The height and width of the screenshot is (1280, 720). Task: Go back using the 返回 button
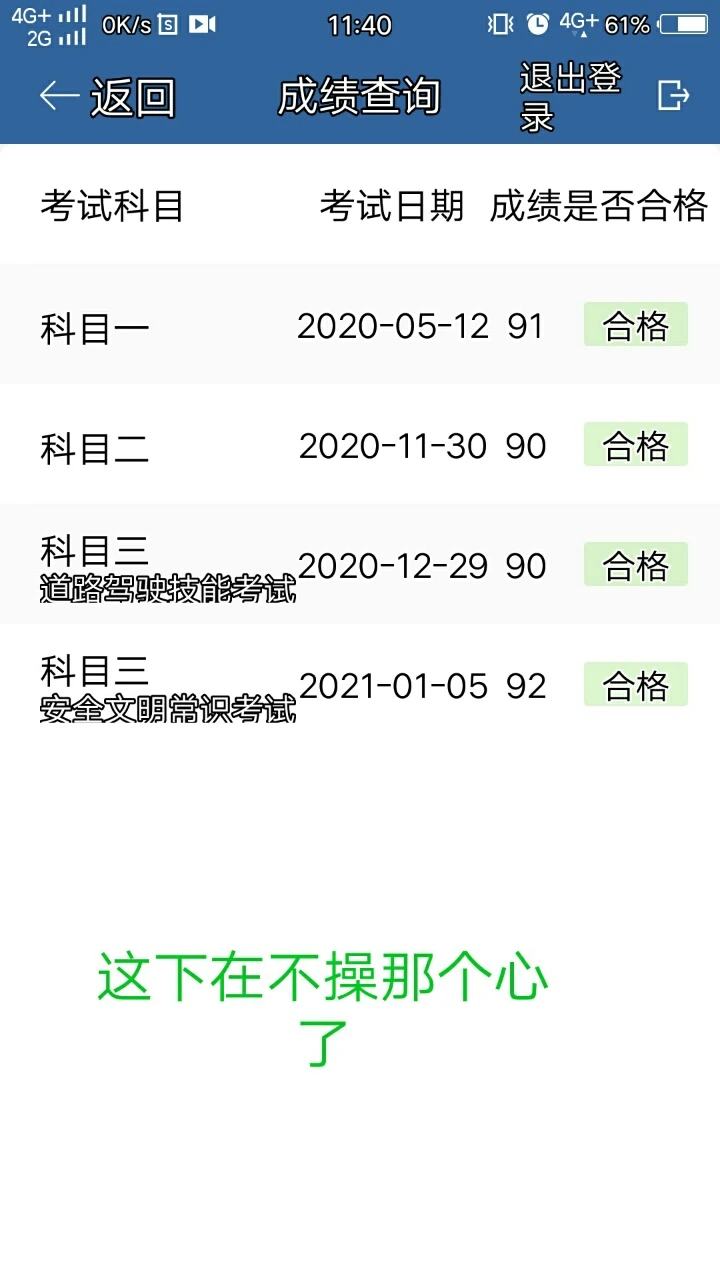coord(108,97)
